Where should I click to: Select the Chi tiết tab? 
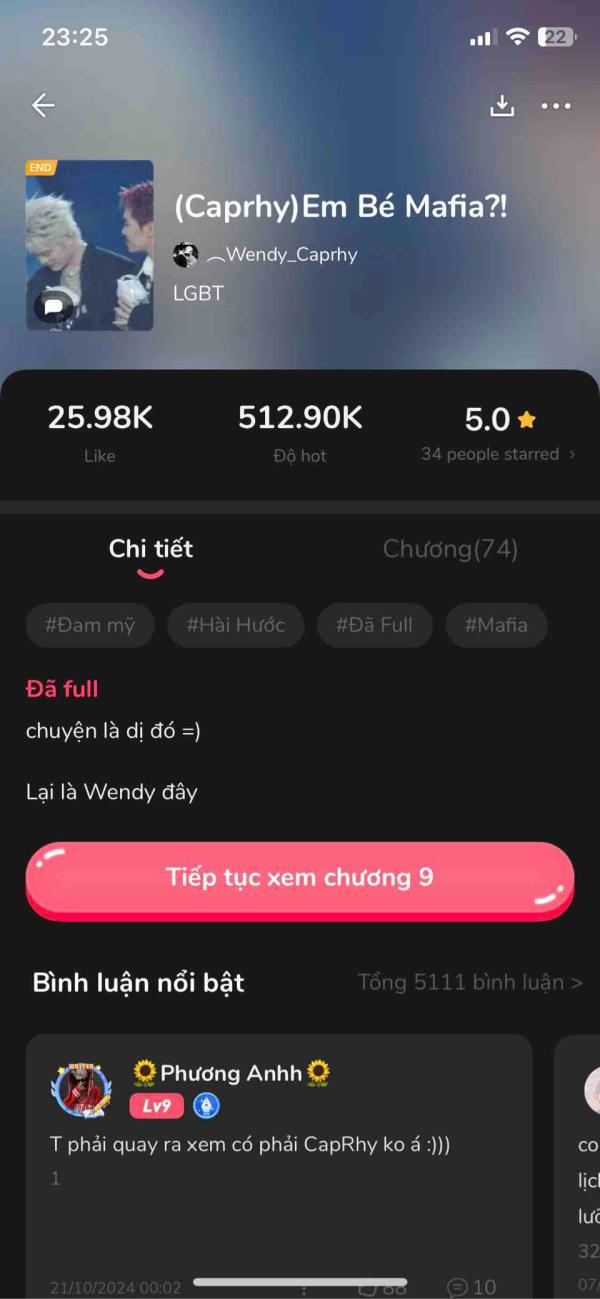tap(151, 548)
